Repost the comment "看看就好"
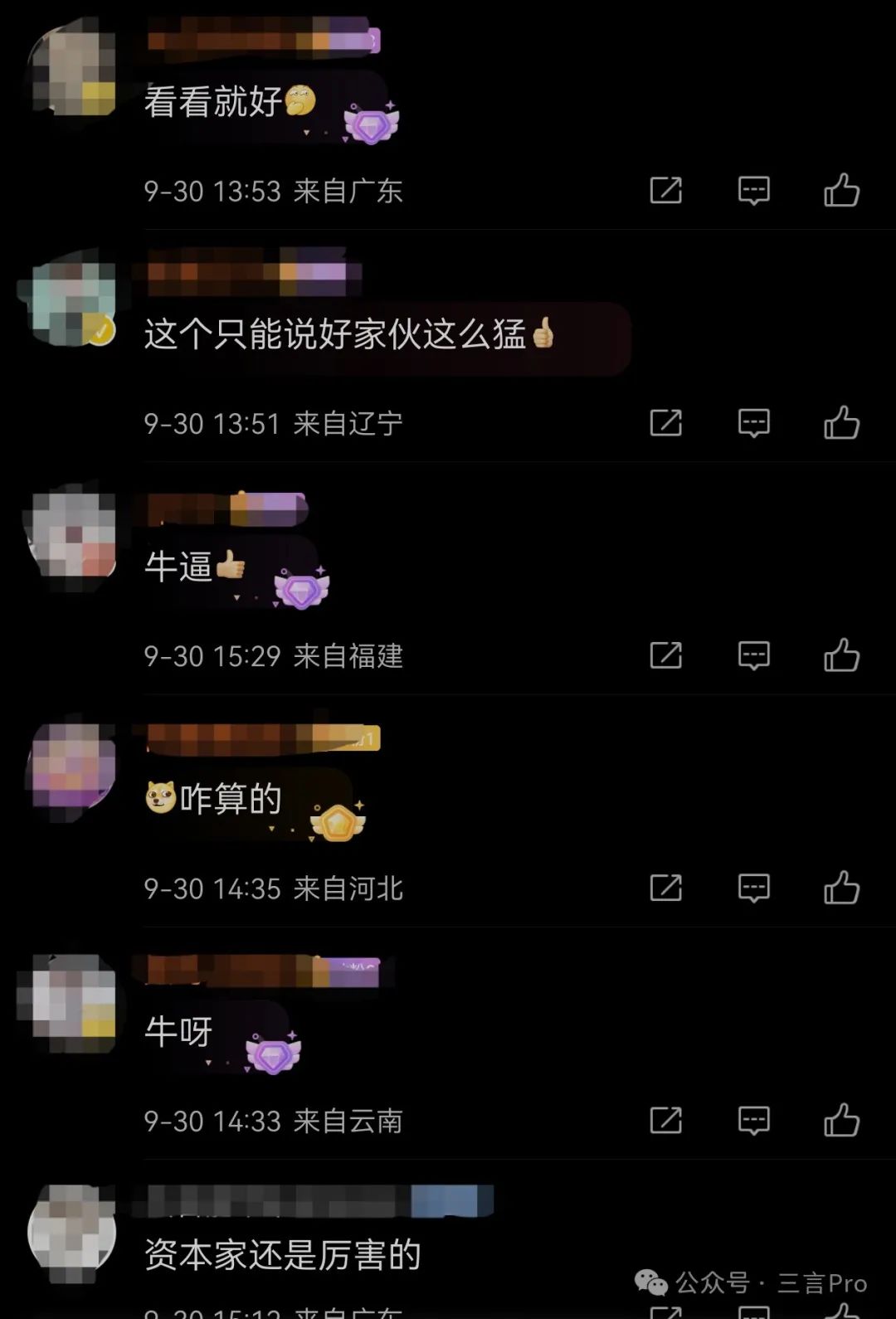This screenshot has width=896, height=1319. (665, 190)
